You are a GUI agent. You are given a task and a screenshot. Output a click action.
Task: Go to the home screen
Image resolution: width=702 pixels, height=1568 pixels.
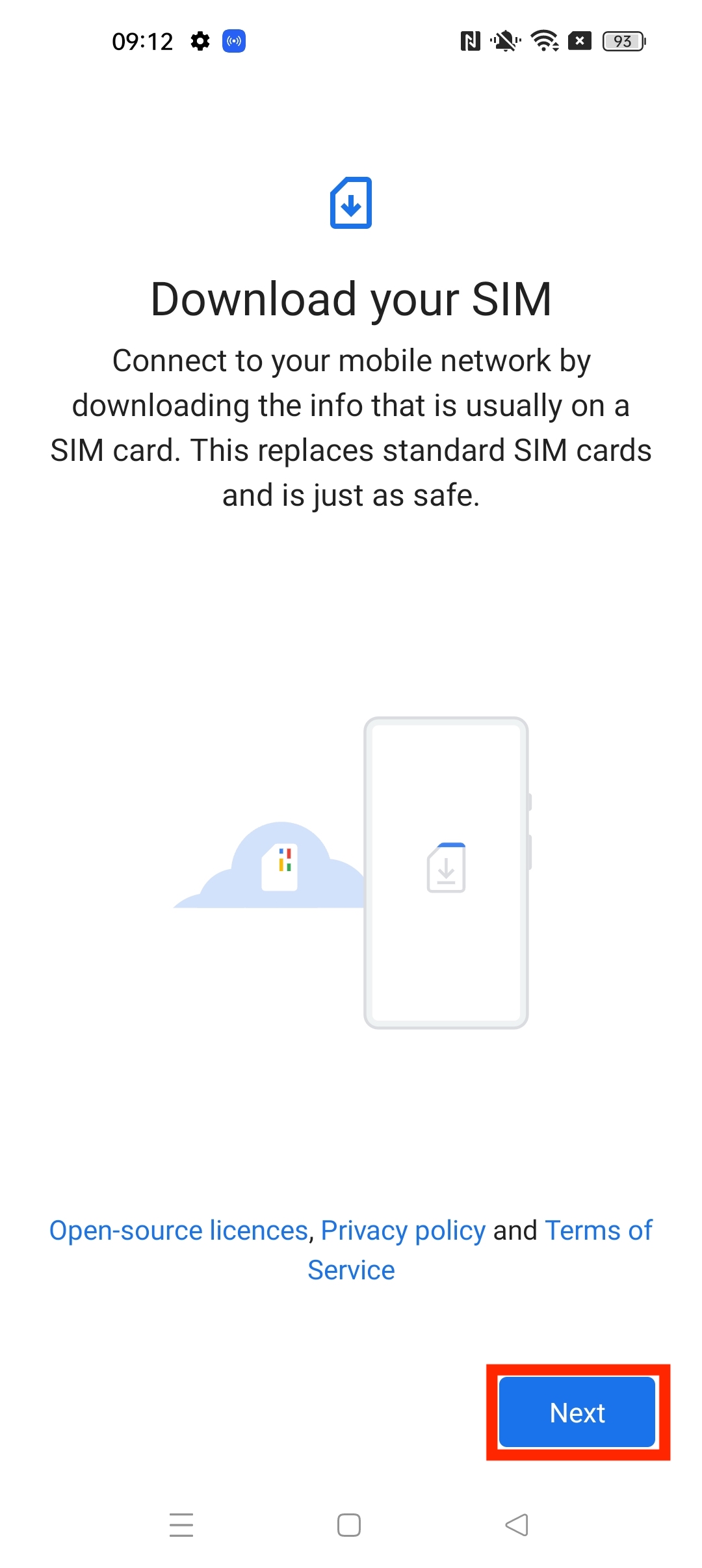click(x=349, y=1524)
